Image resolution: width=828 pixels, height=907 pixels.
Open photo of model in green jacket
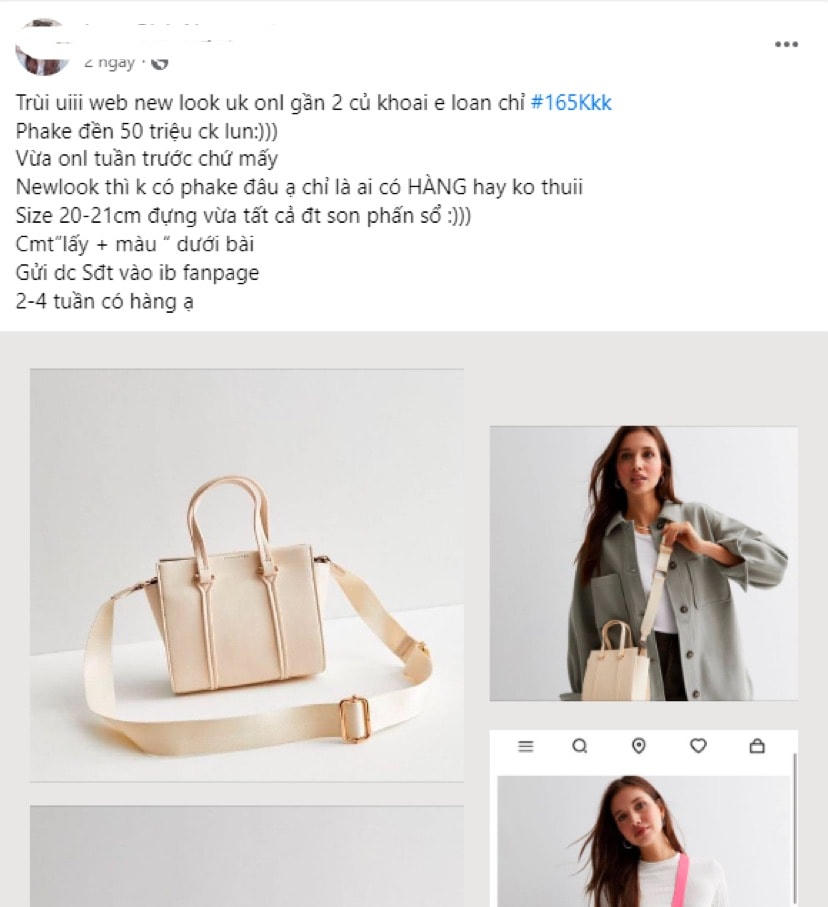pos(643,563)
